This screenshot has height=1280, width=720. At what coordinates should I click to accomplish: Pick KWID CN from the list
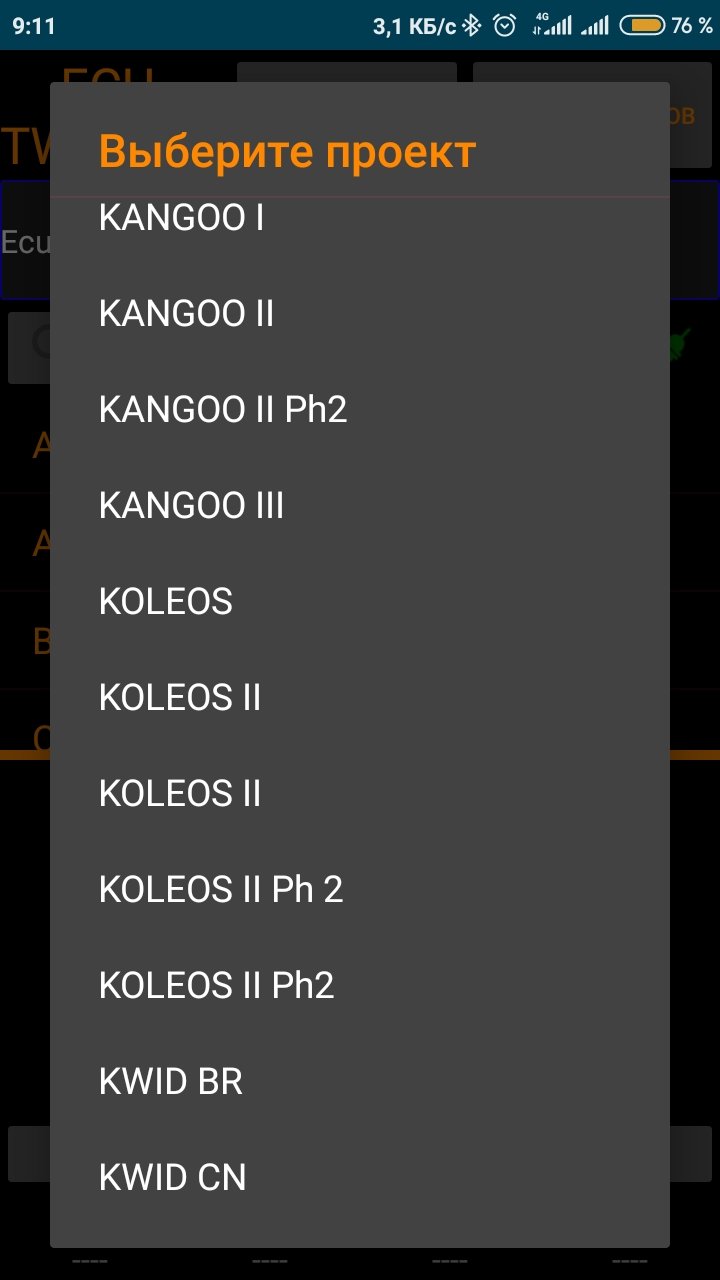click(173, 1178)
